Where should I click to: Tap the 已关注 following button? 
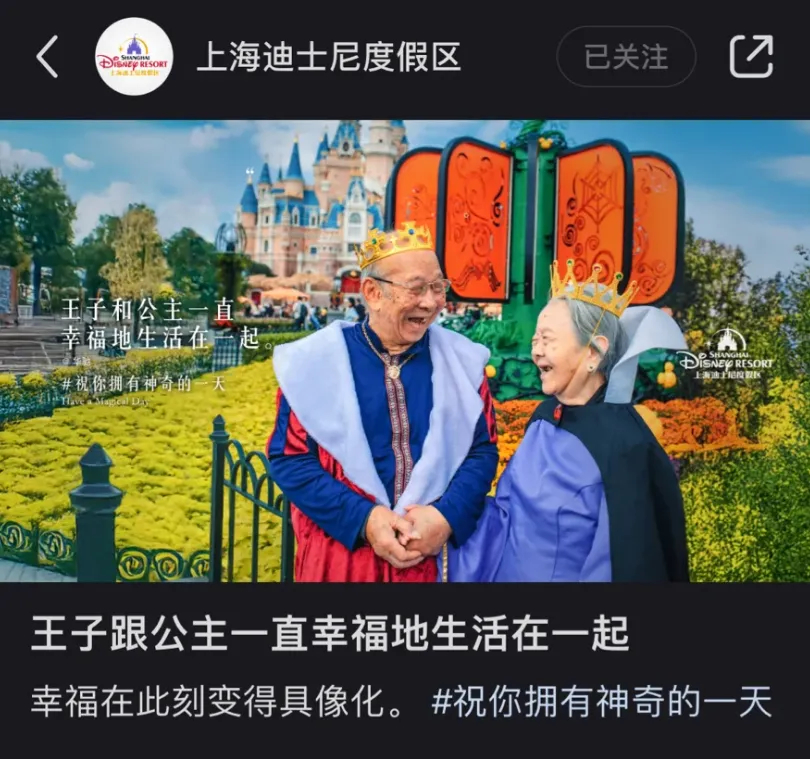626,57
